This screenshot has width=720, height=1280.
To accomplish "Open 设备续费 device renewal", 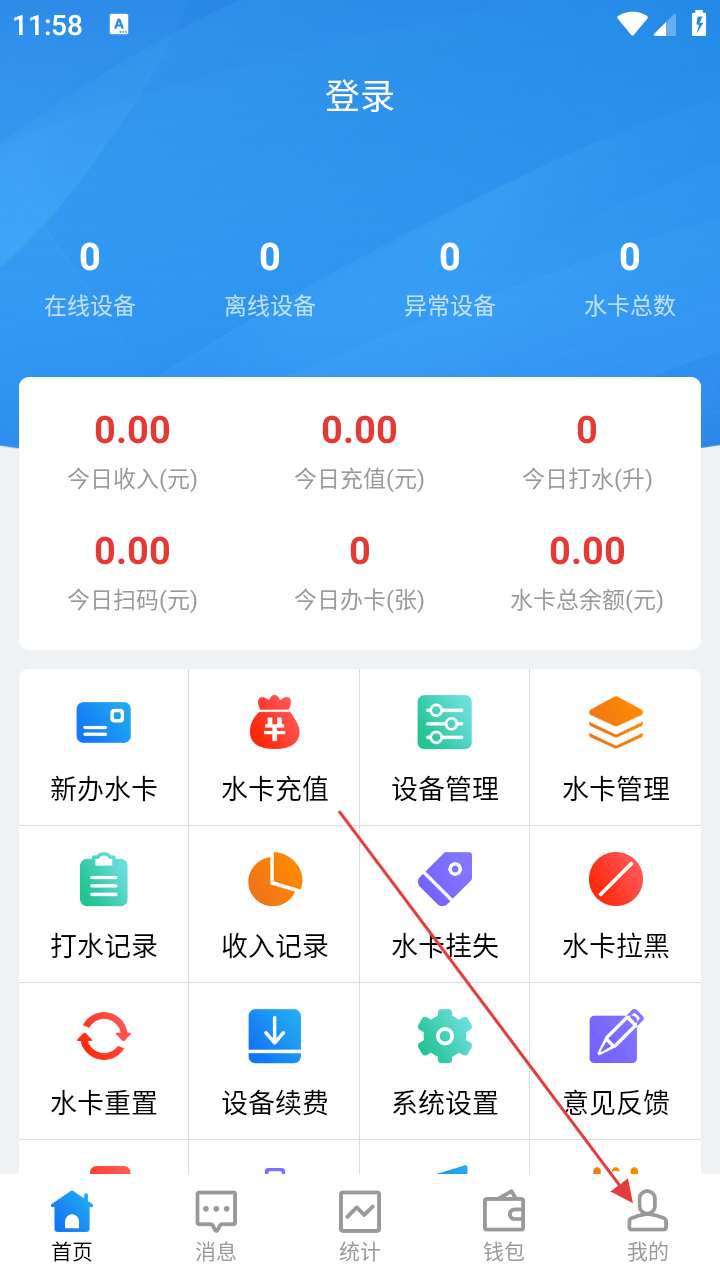I will point(274,1062).
